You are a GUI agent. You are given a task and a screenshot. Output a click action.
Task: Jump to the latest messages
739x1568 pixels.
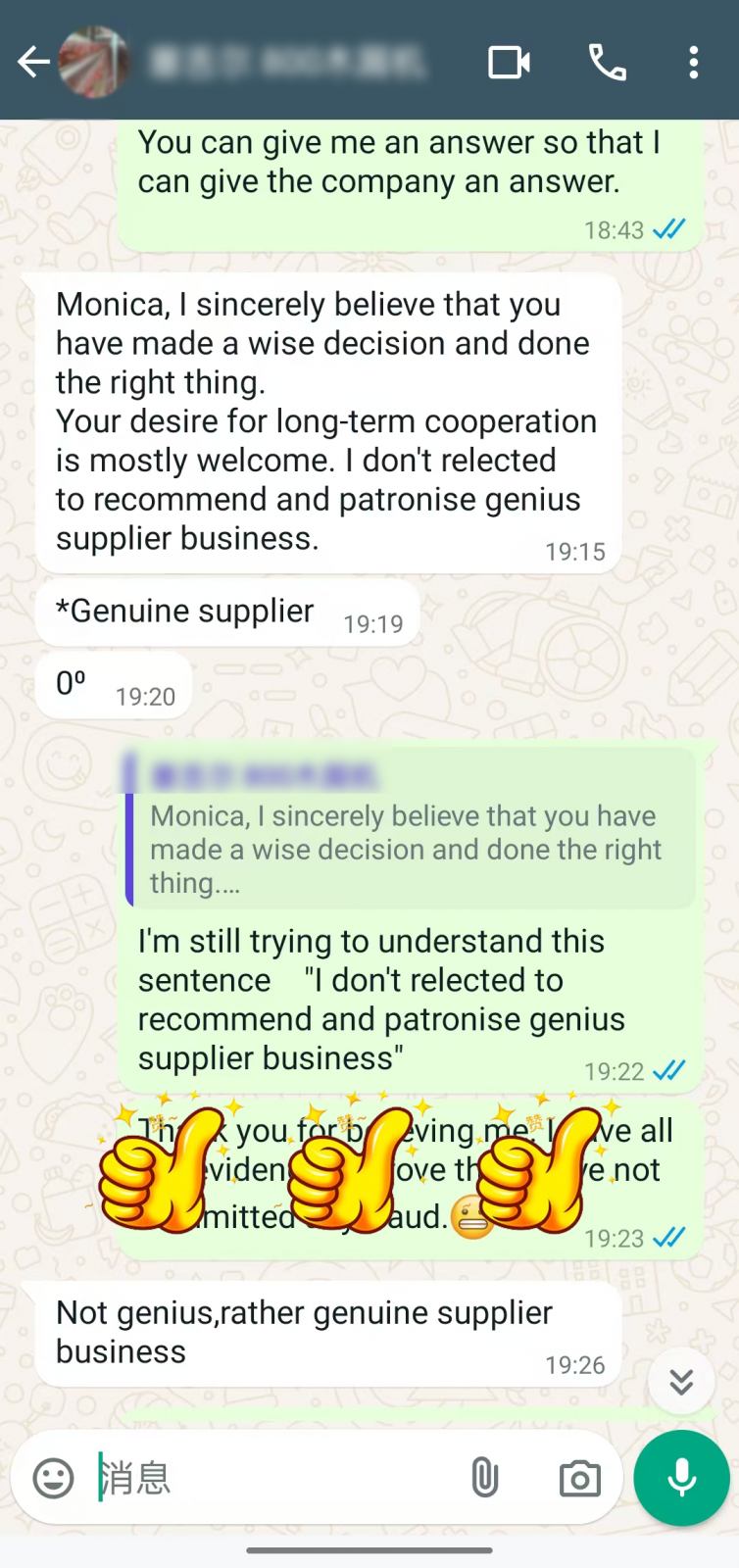pyautogui.click(x=681, y=1382)
